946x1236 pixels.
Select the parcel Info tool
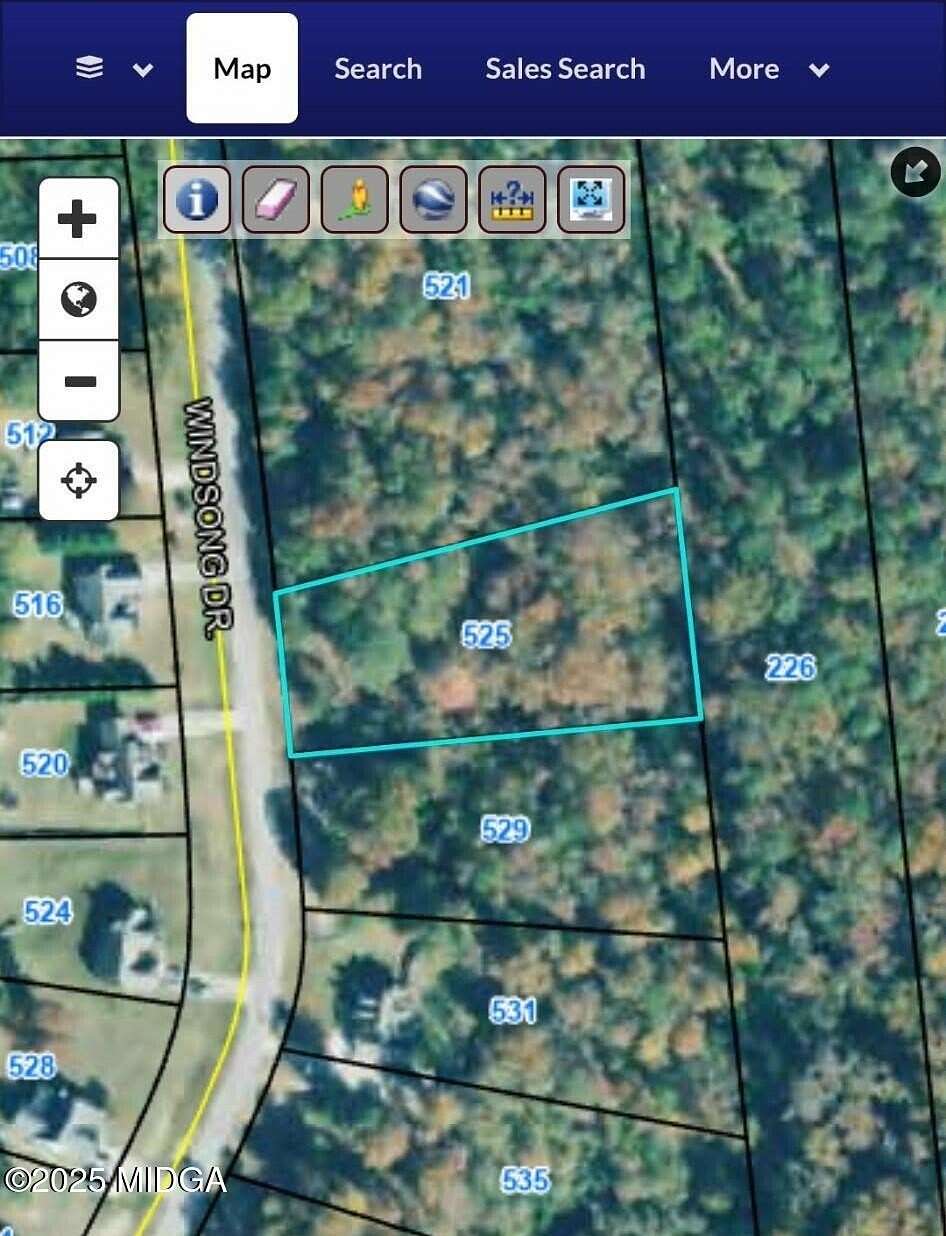point(196,199)
